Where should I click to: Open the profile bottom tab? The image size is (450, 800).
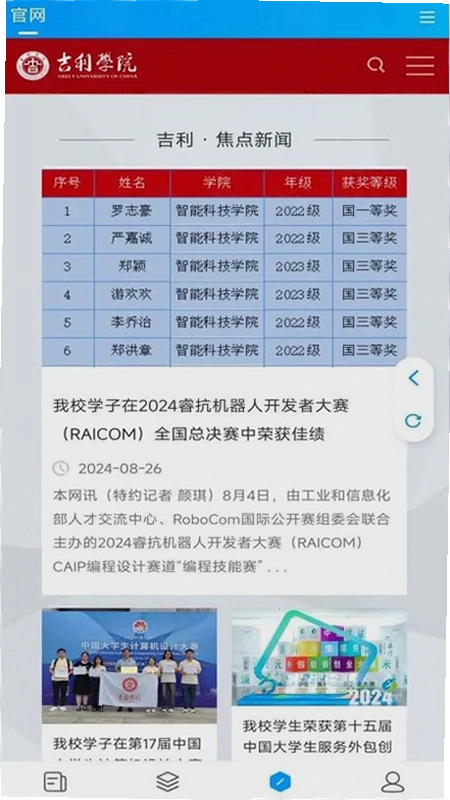[392, 782]
